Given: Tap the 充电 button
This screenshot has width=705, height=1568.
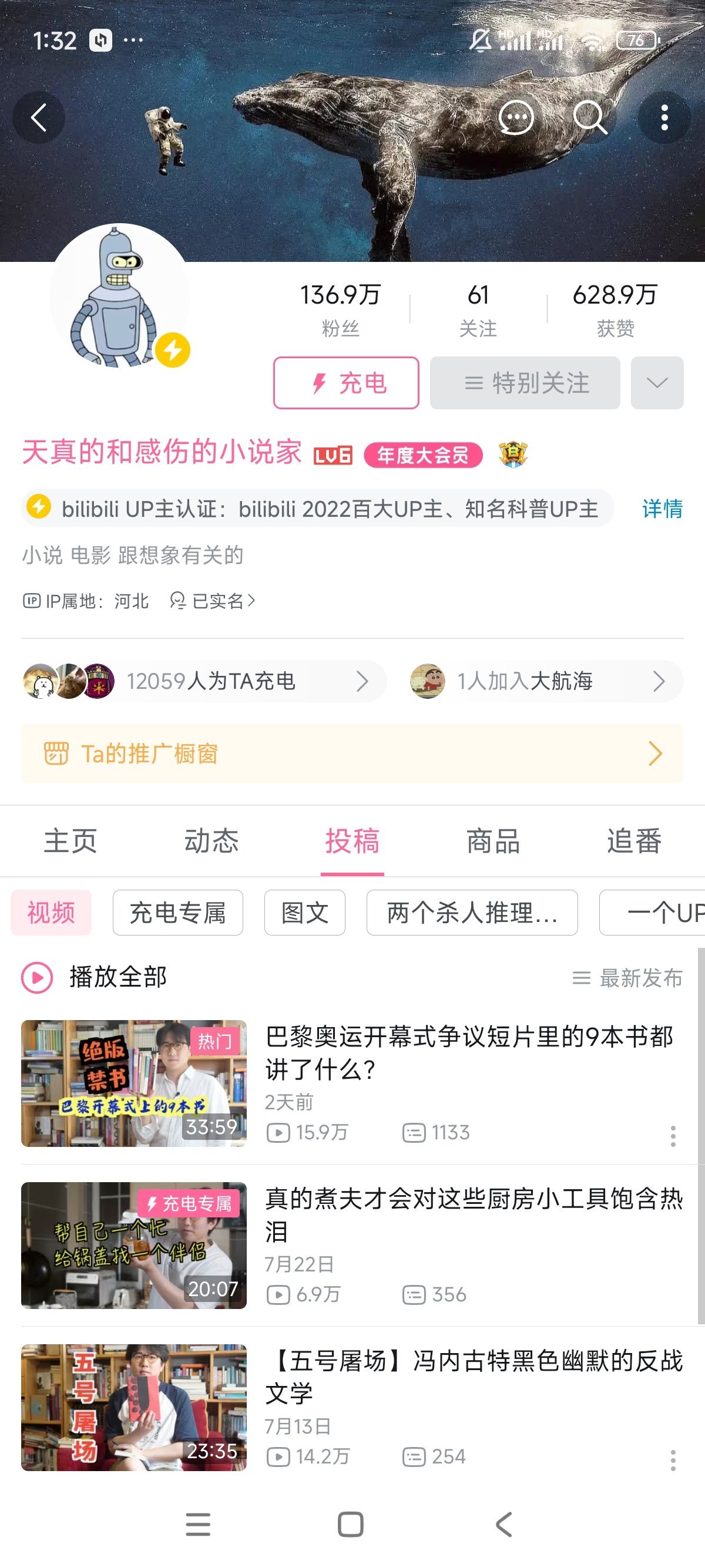Looking at the screenshot, I should click(346, 383).
